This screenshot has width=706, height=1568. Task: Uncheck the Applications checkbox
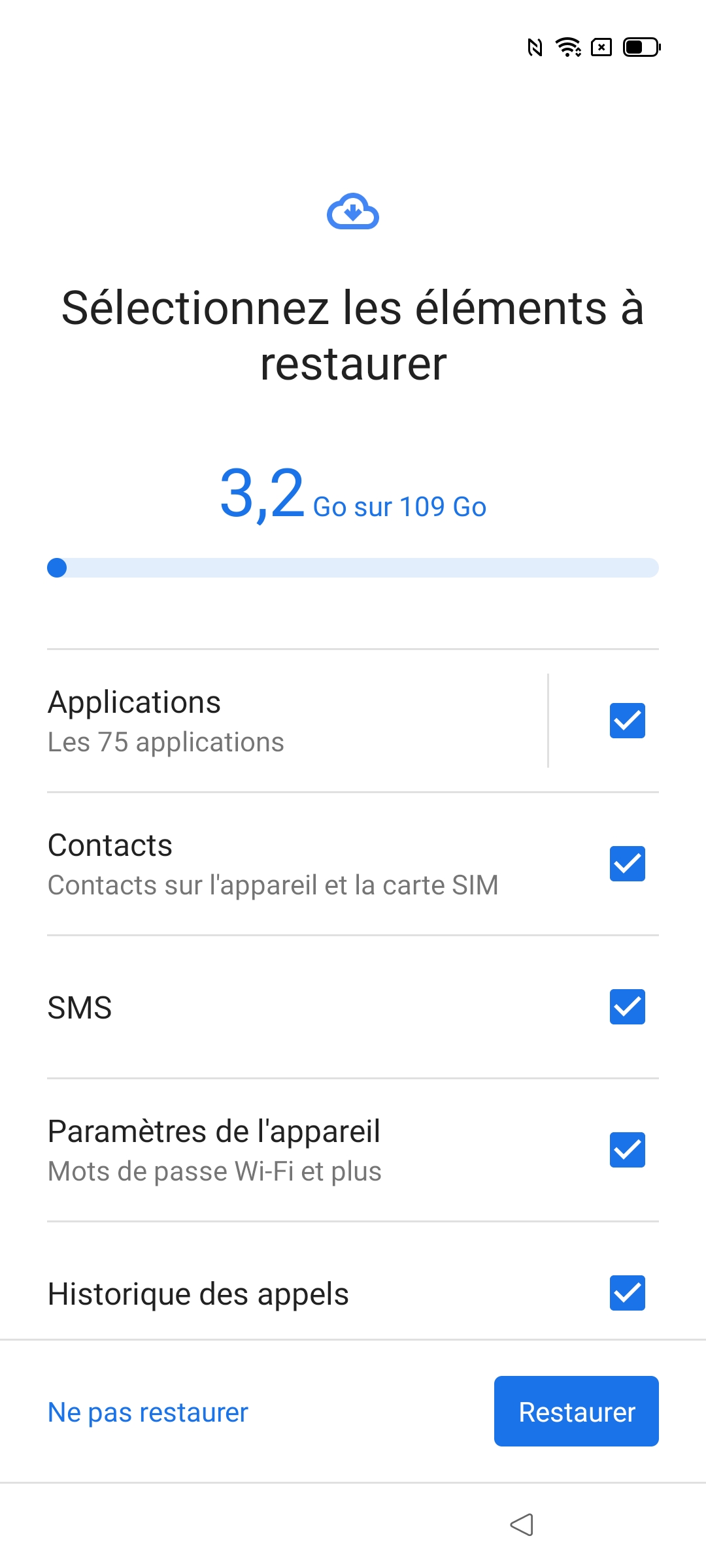click(x=627, y=721)
